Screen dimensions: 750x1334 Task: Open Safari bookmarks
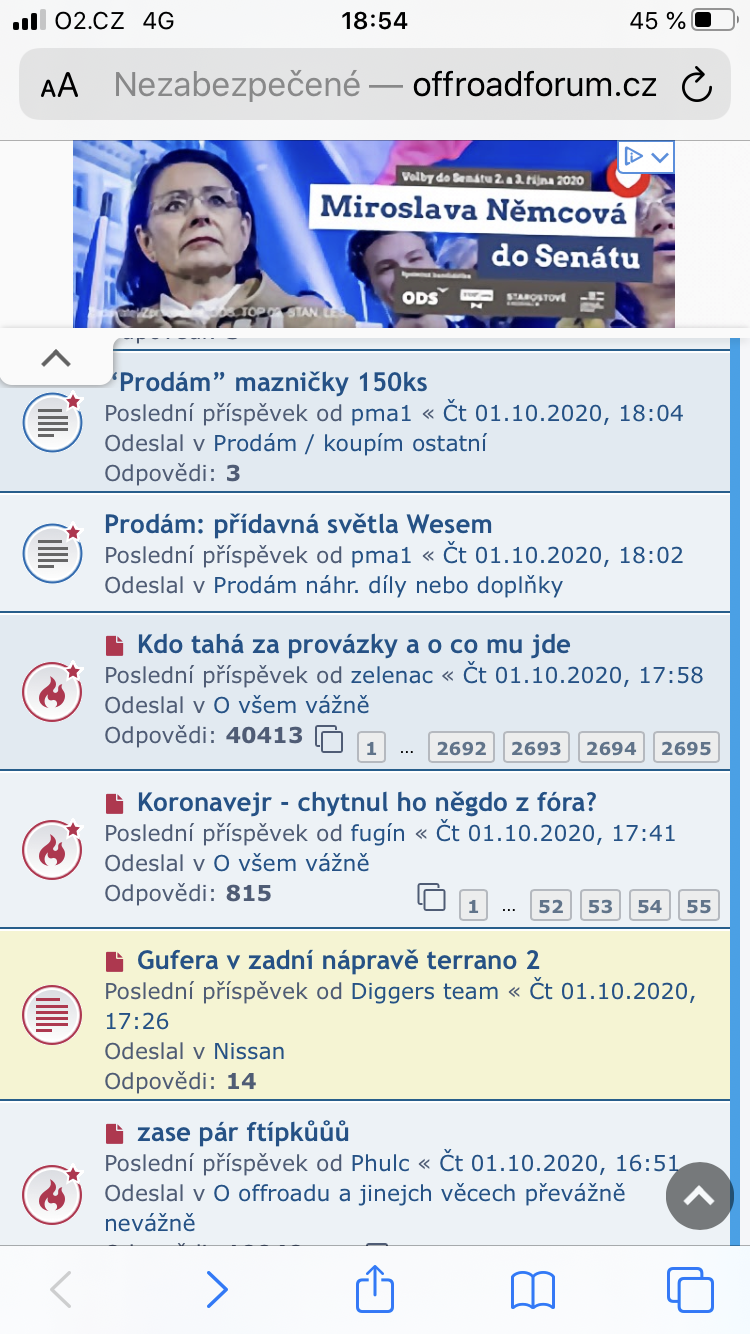point(532,1290)
